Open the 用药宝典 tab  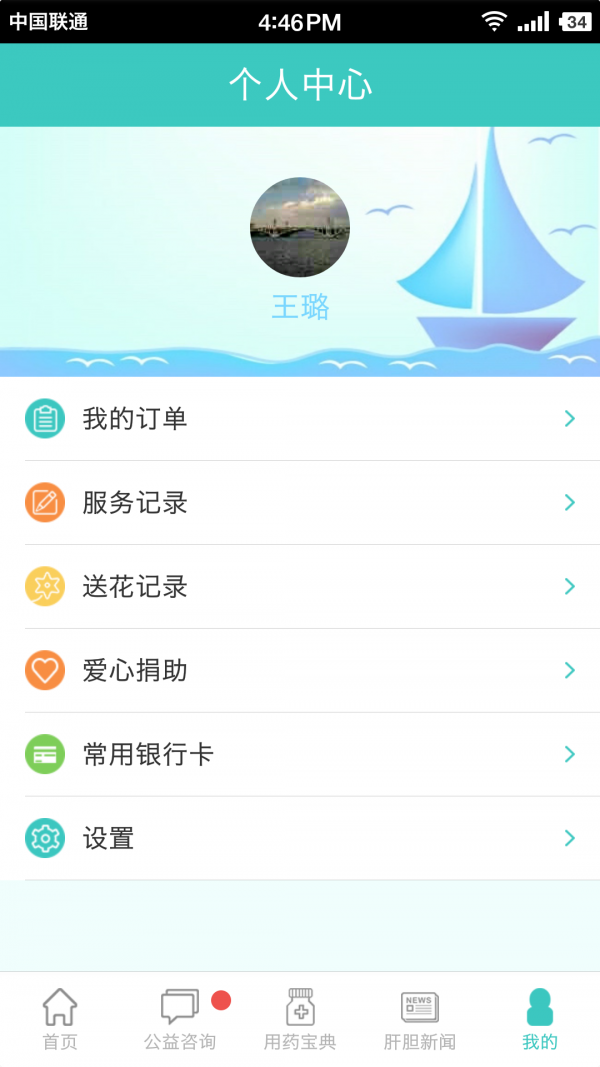pyautogui.click(x=300, y=1019)
